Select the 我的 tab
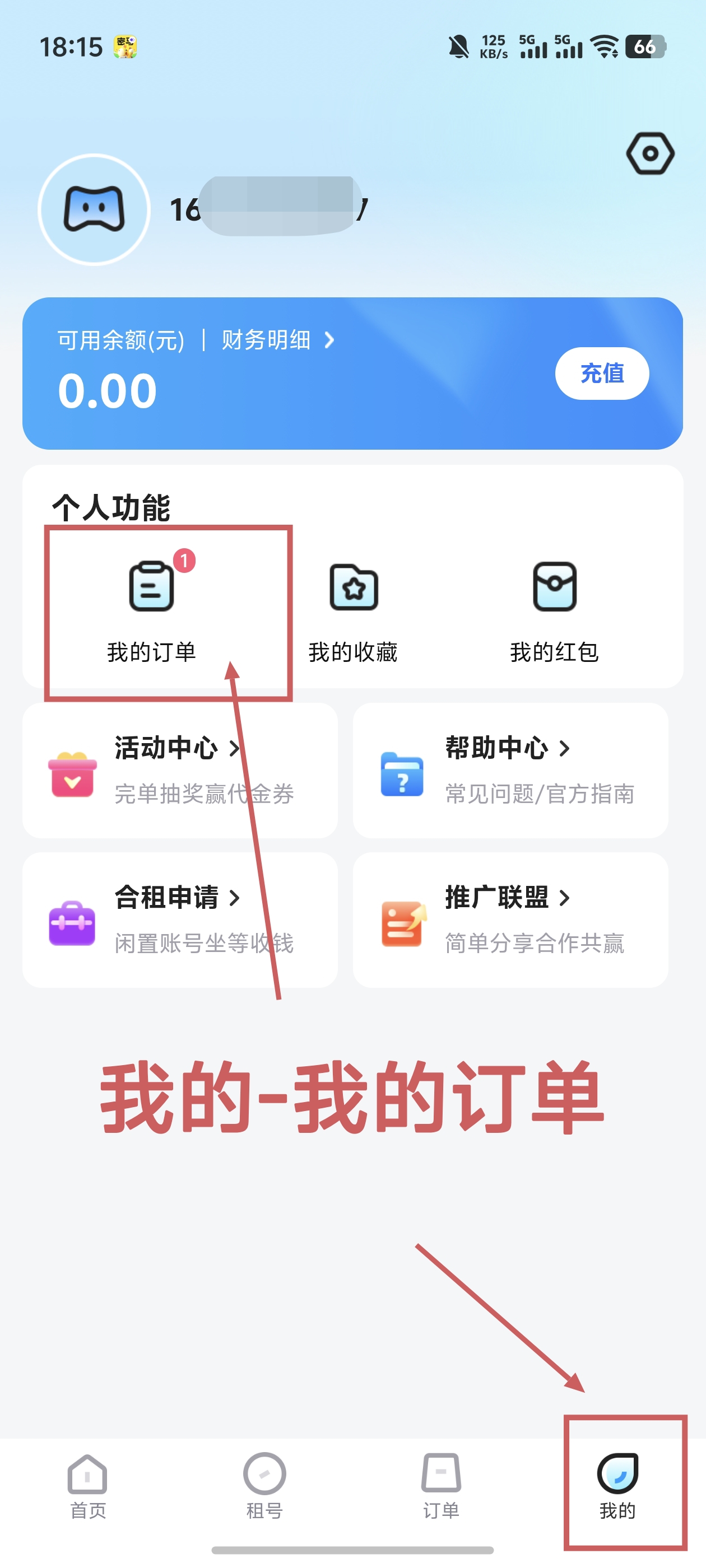This screenshot has width=706, height=1568. [617, 1486]
